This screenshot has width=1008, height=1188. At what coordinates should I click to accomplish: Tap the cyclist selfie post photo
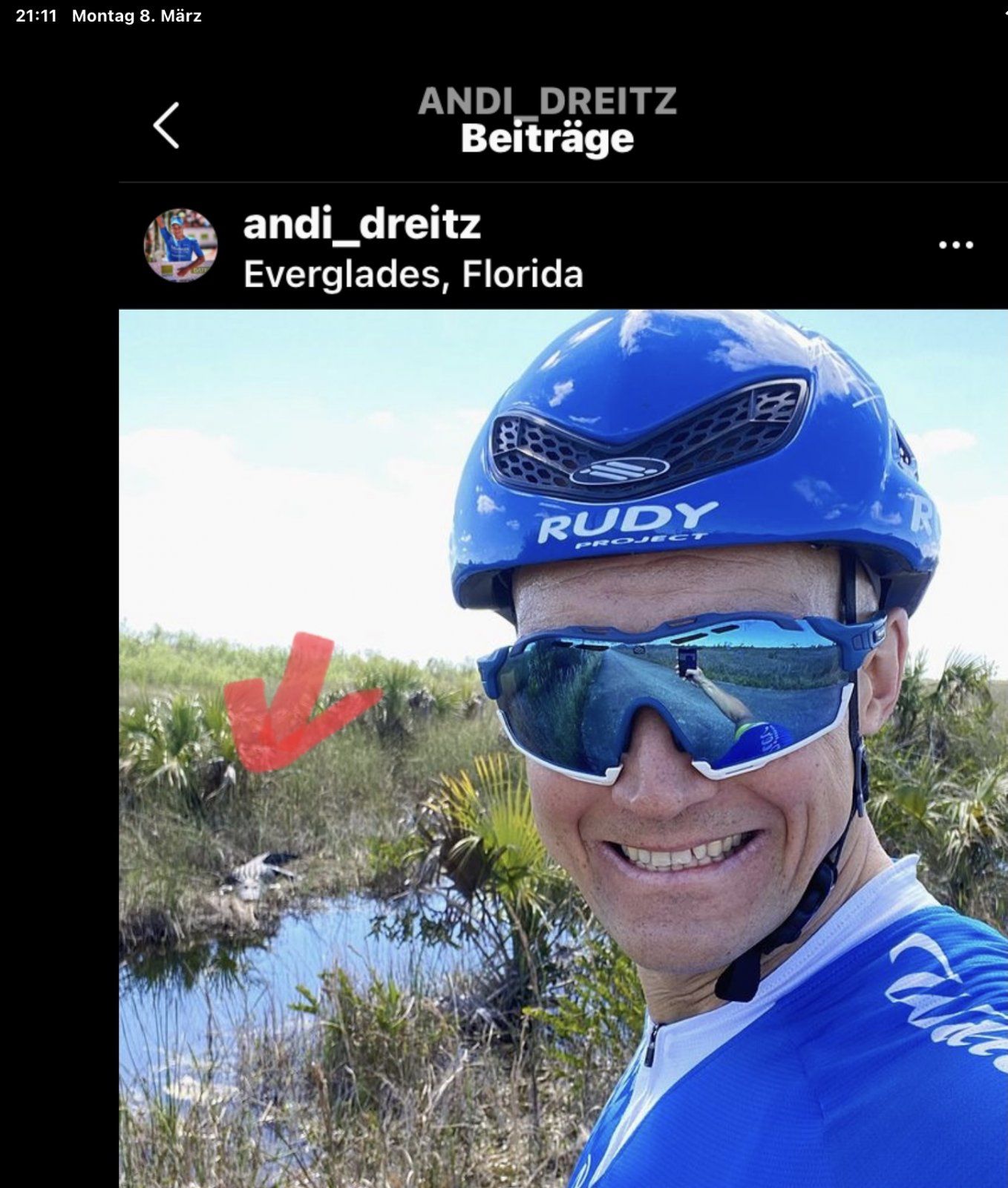pyautogui.click(x=564, y=746)
